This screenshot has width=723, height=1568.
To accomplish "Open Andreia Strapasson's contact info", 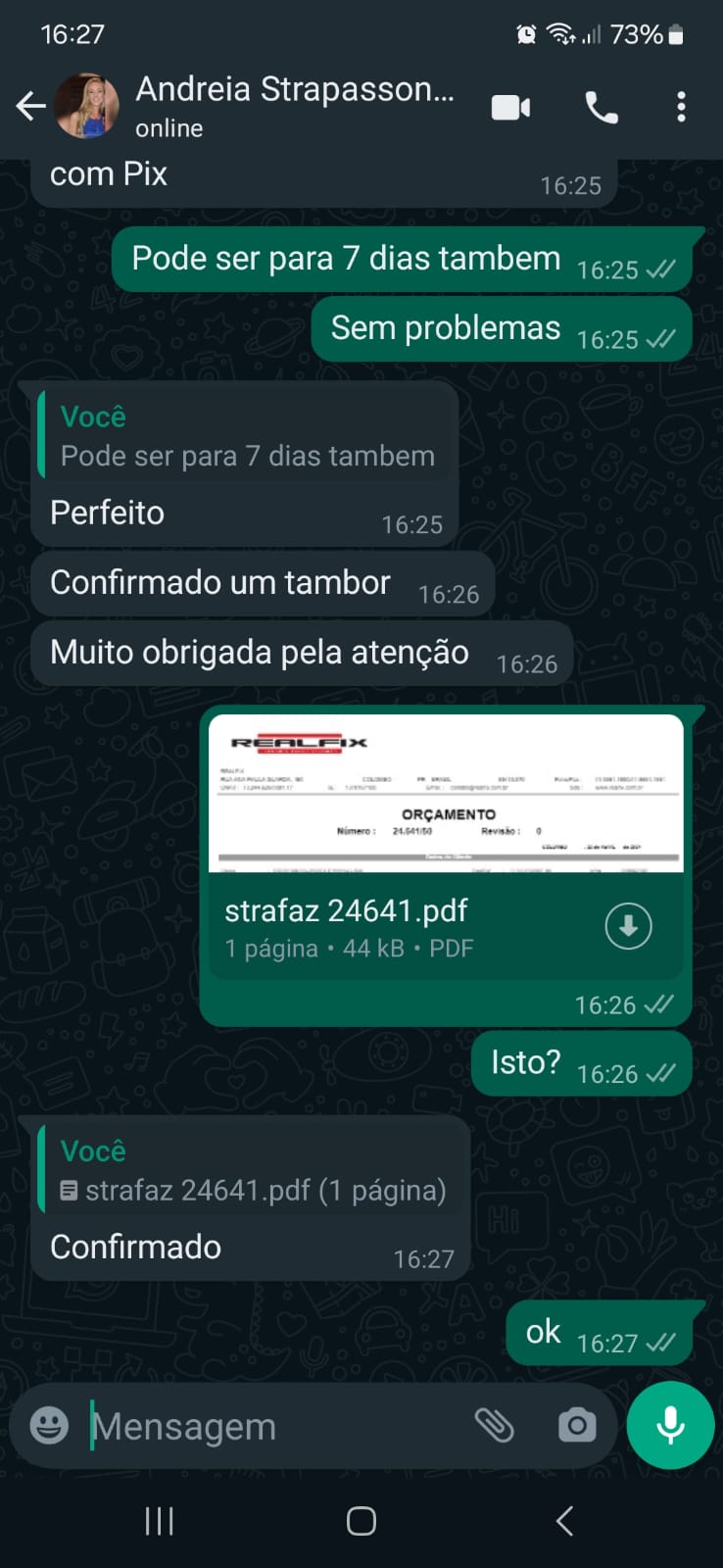I will point(294,106).
